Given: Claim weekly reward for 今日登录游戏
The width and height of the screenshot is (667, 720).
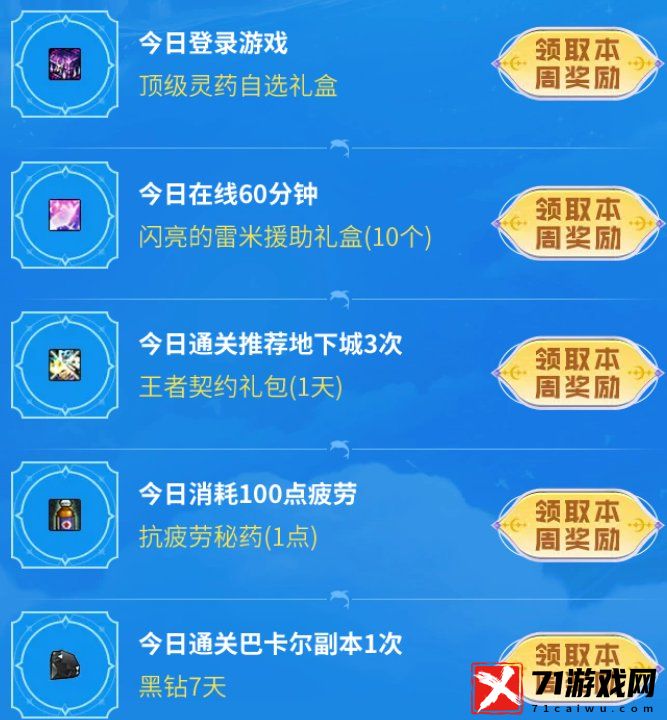Looking at the screenshot, I should coord(577,63).
